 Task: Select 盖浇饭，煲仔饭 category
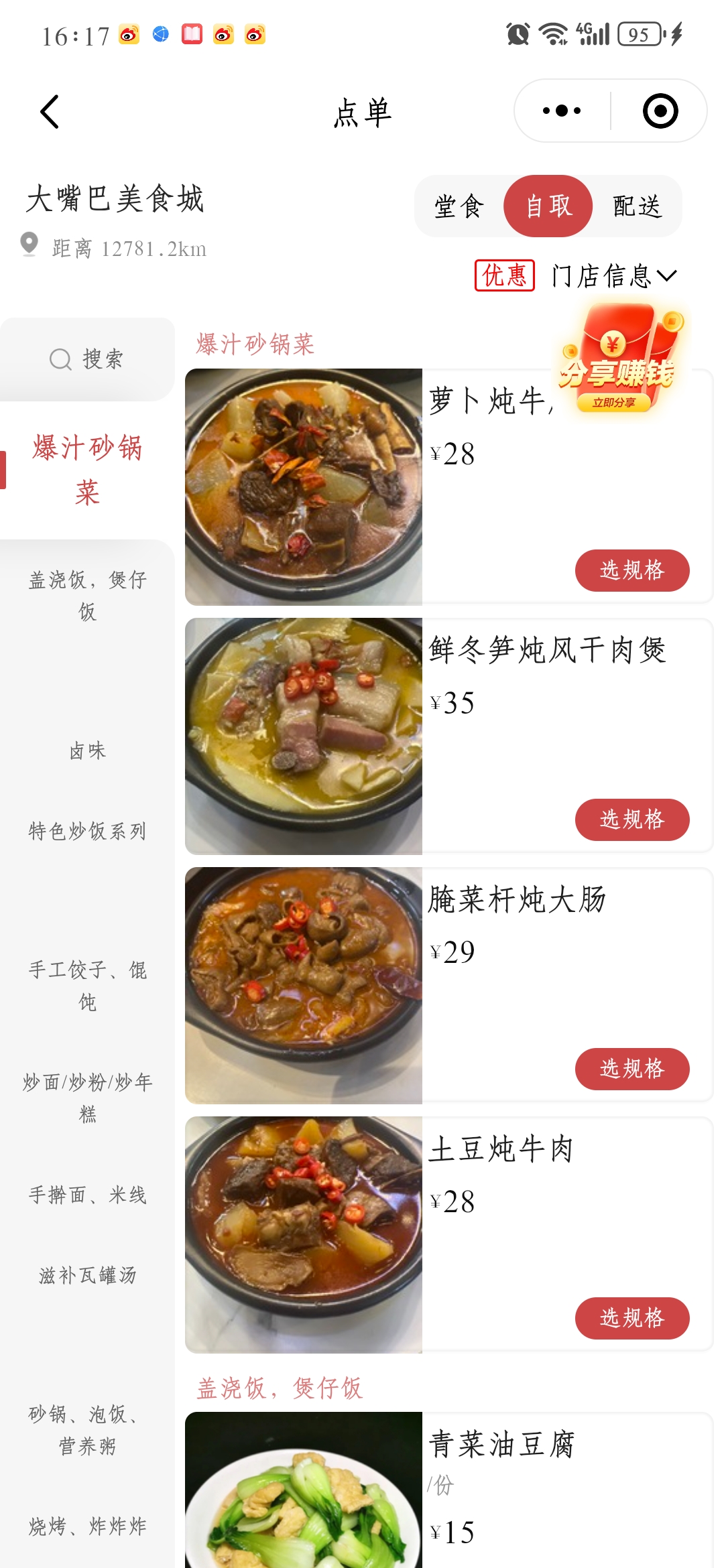pos(87,595)
